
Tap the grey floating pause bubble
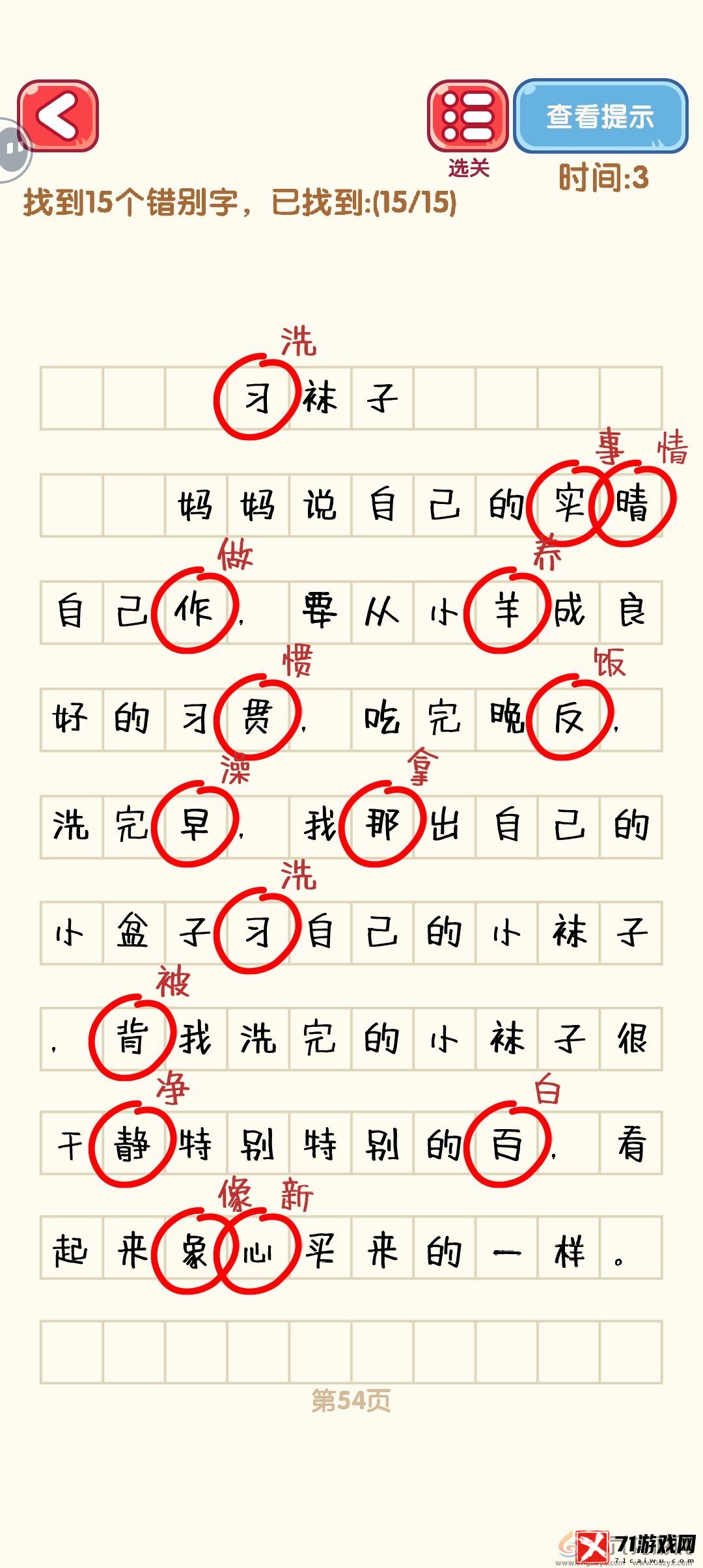[x=13, y=150]
